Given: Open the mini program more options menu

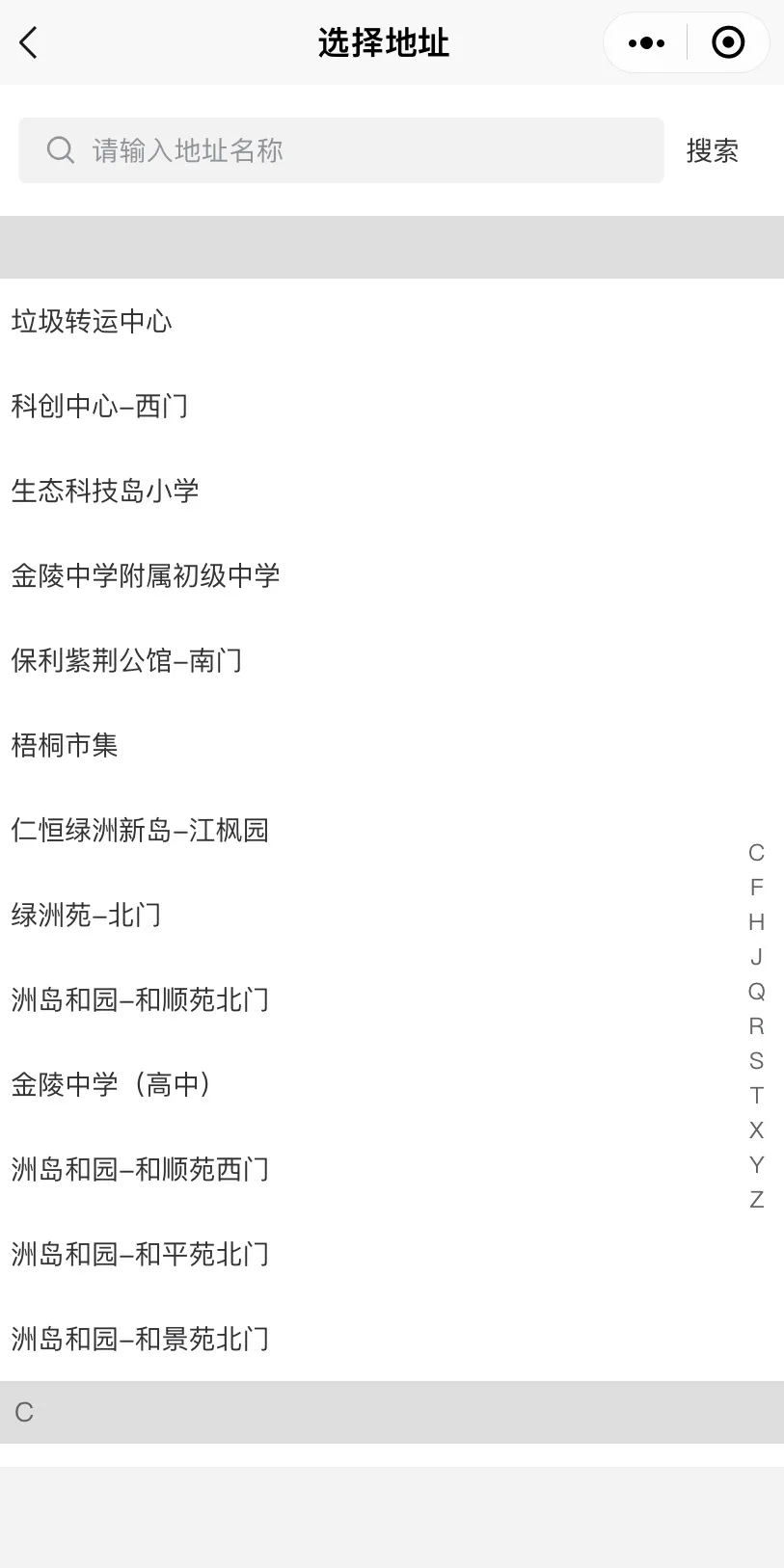Looking at the screenshot, I should pyautogui.click(x=646, y=43).
